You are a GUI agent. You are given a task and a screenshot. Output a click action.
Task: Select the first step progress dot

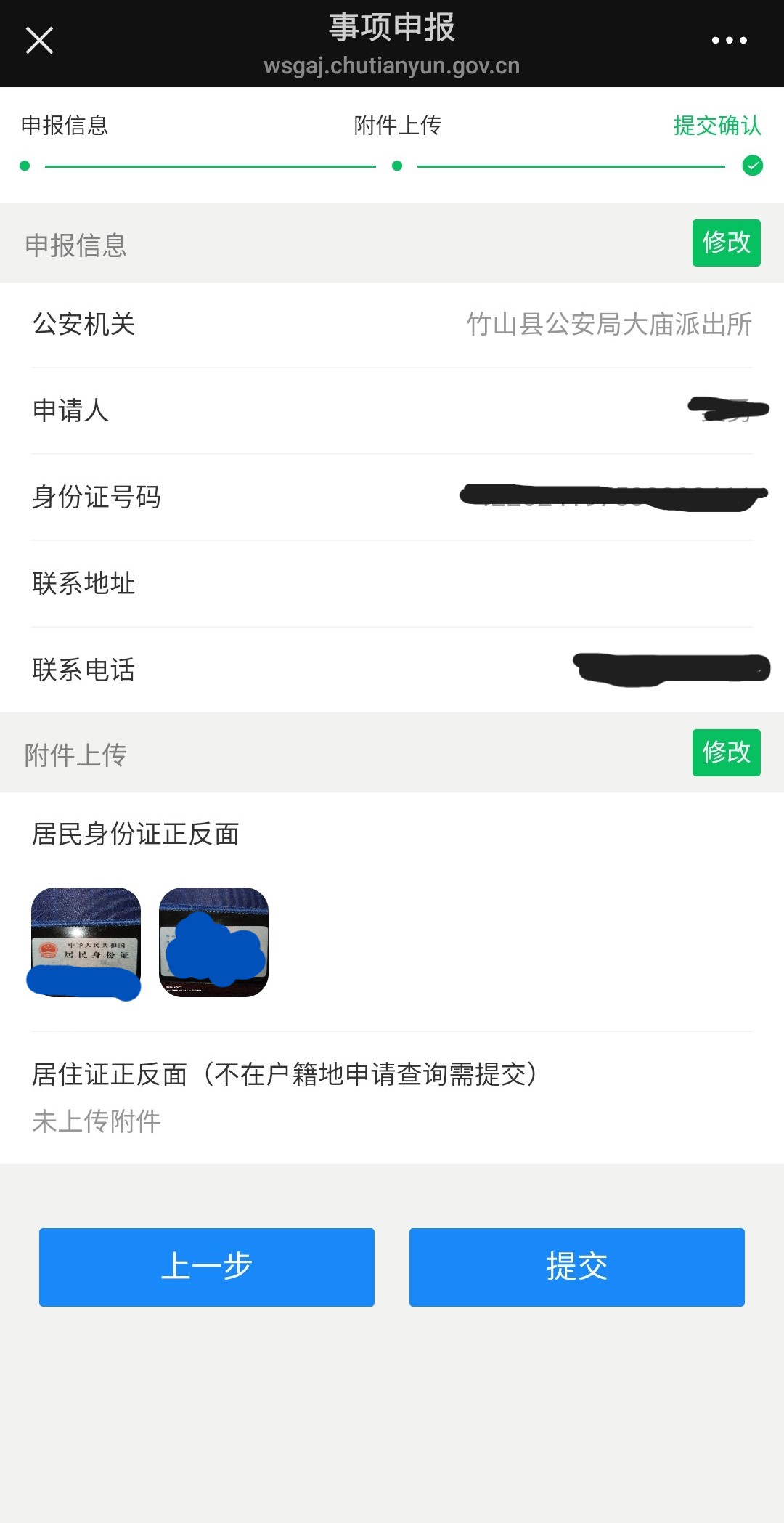(23, 166)
